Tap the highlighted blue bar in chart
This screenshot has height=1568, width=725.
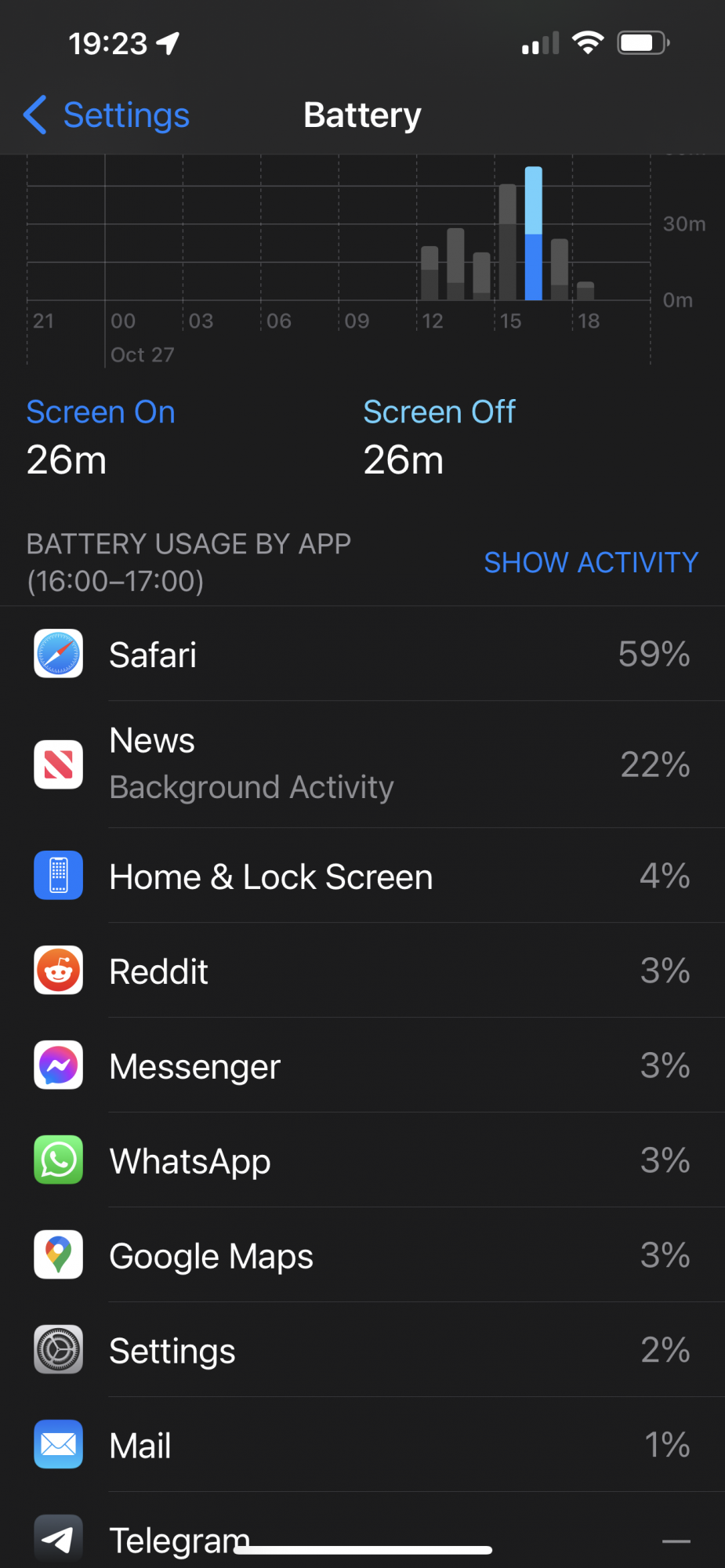pos(533,235)
